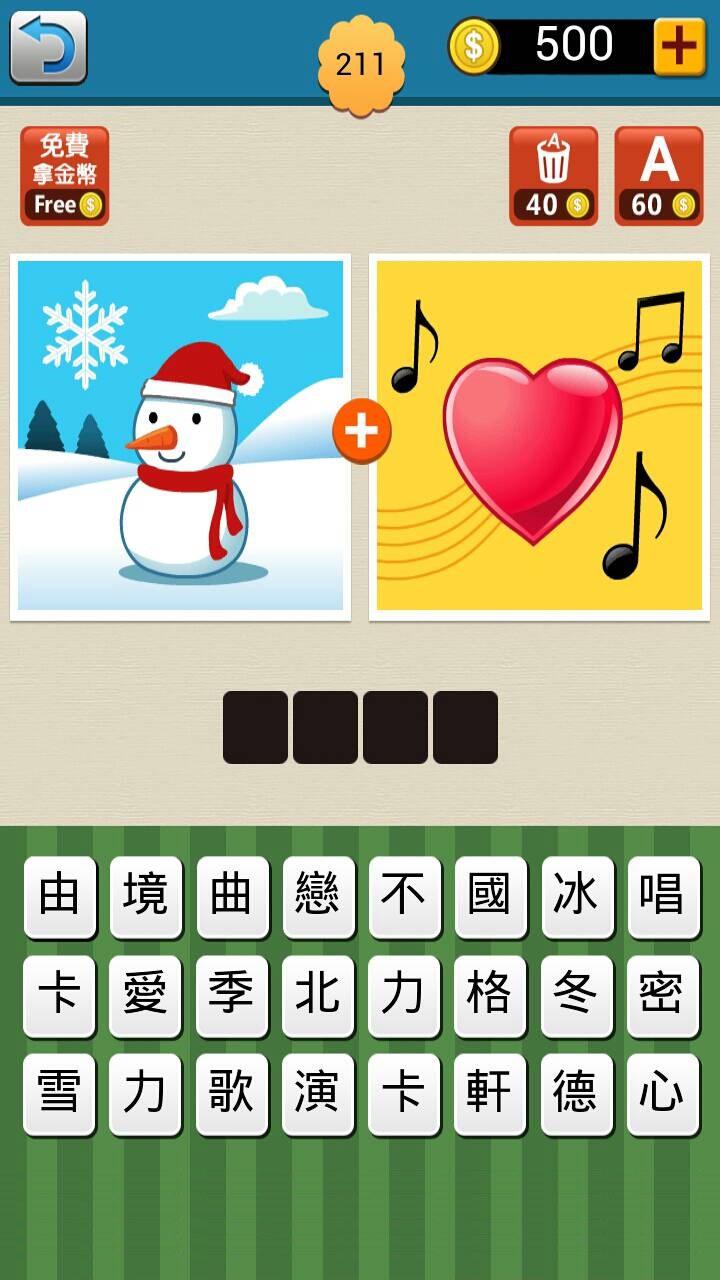Choose the 曲 character tile

231,896
